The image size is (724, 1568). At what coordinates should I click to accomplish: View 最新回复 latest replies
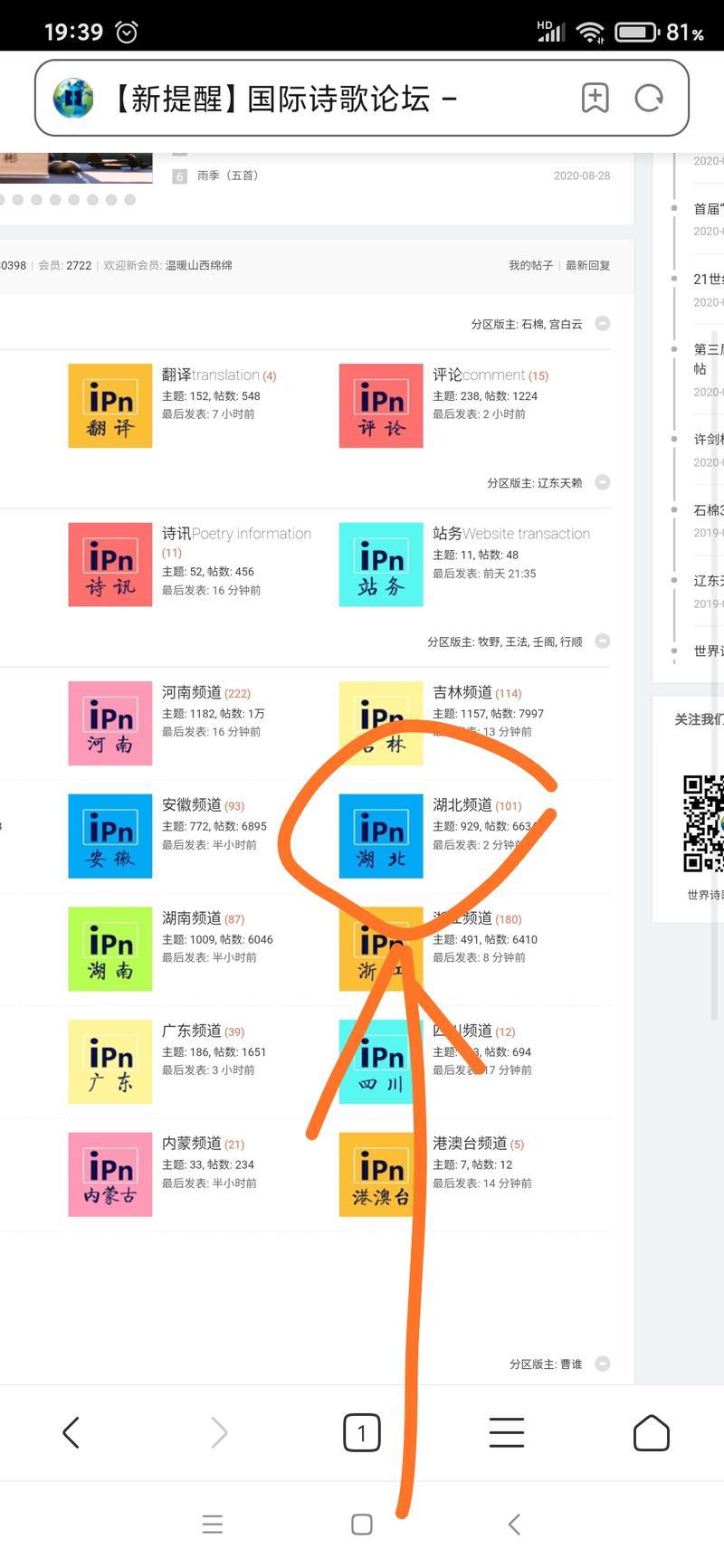tap(588, 265)
